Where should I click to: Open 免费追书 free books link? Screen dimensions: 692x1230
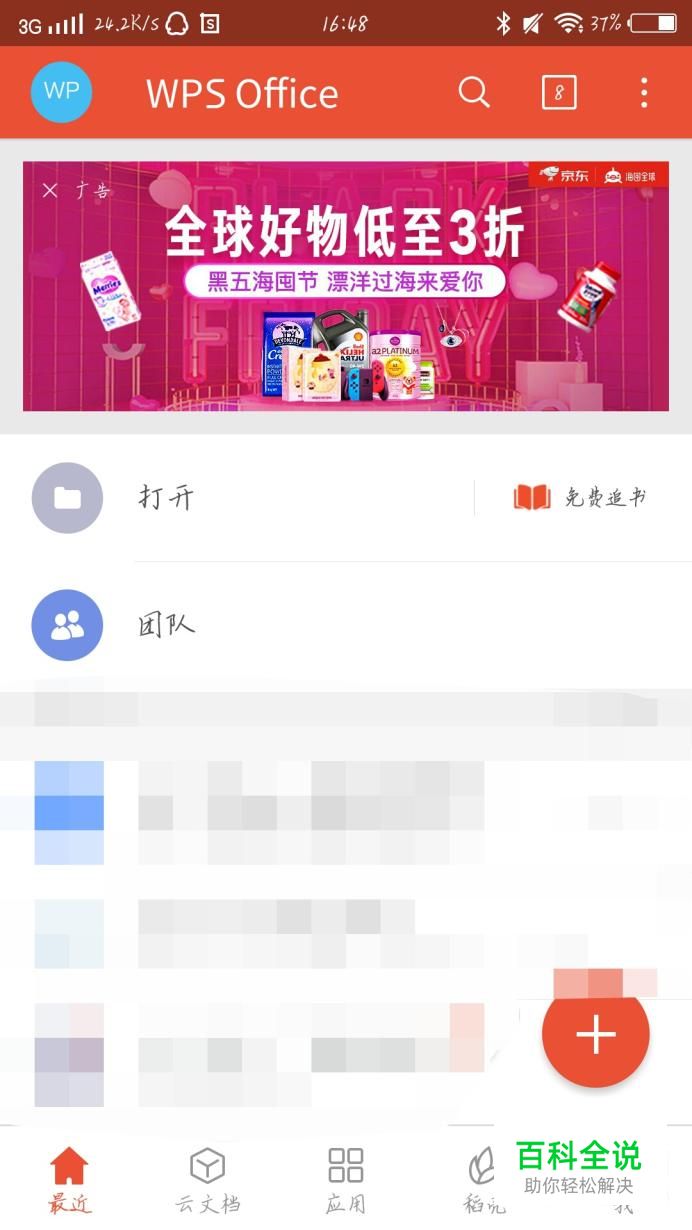(x=580, y=497)
